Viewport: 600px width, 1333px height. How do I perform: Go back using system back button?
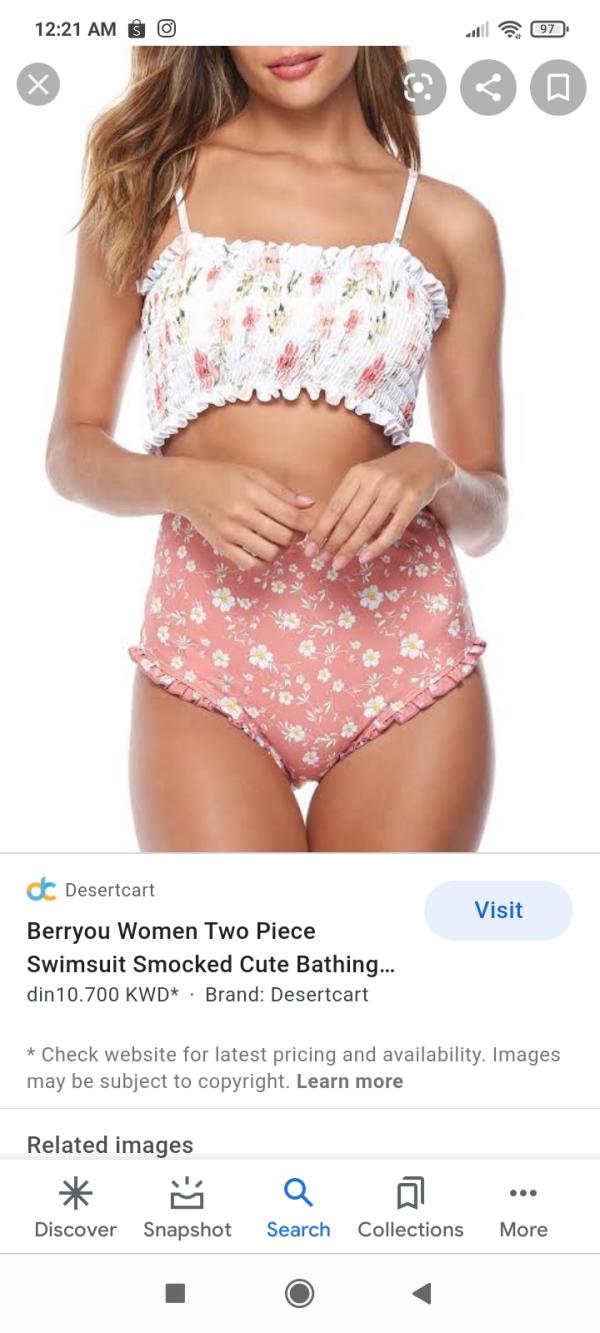[x=421, y=1293]
